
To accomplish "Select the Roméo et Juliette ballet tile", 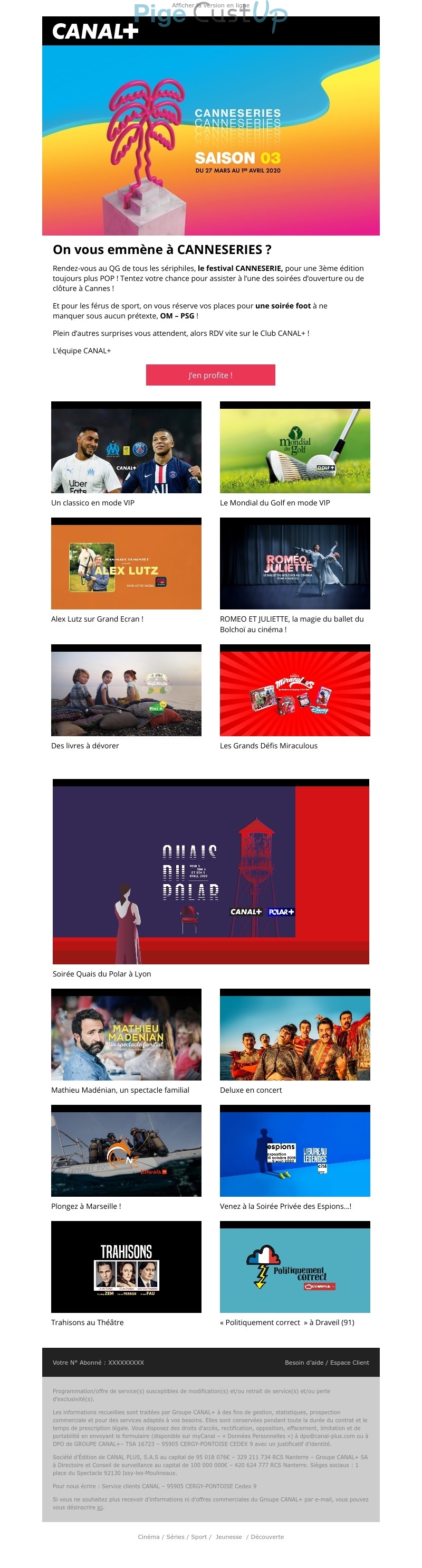I will click(x=295, y=564).
